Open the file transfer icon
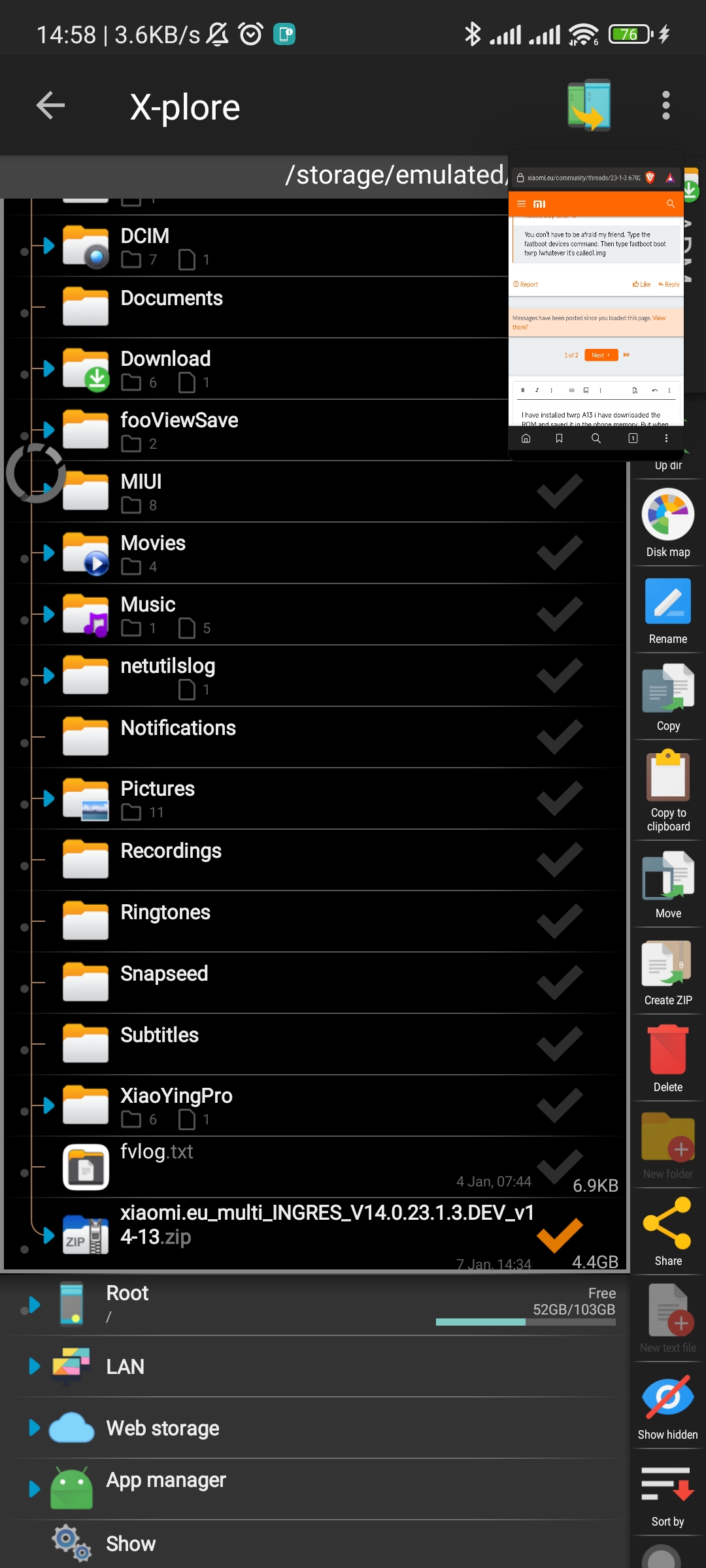The width and height of the screenshot is (706, 1568). coord(588,106)
